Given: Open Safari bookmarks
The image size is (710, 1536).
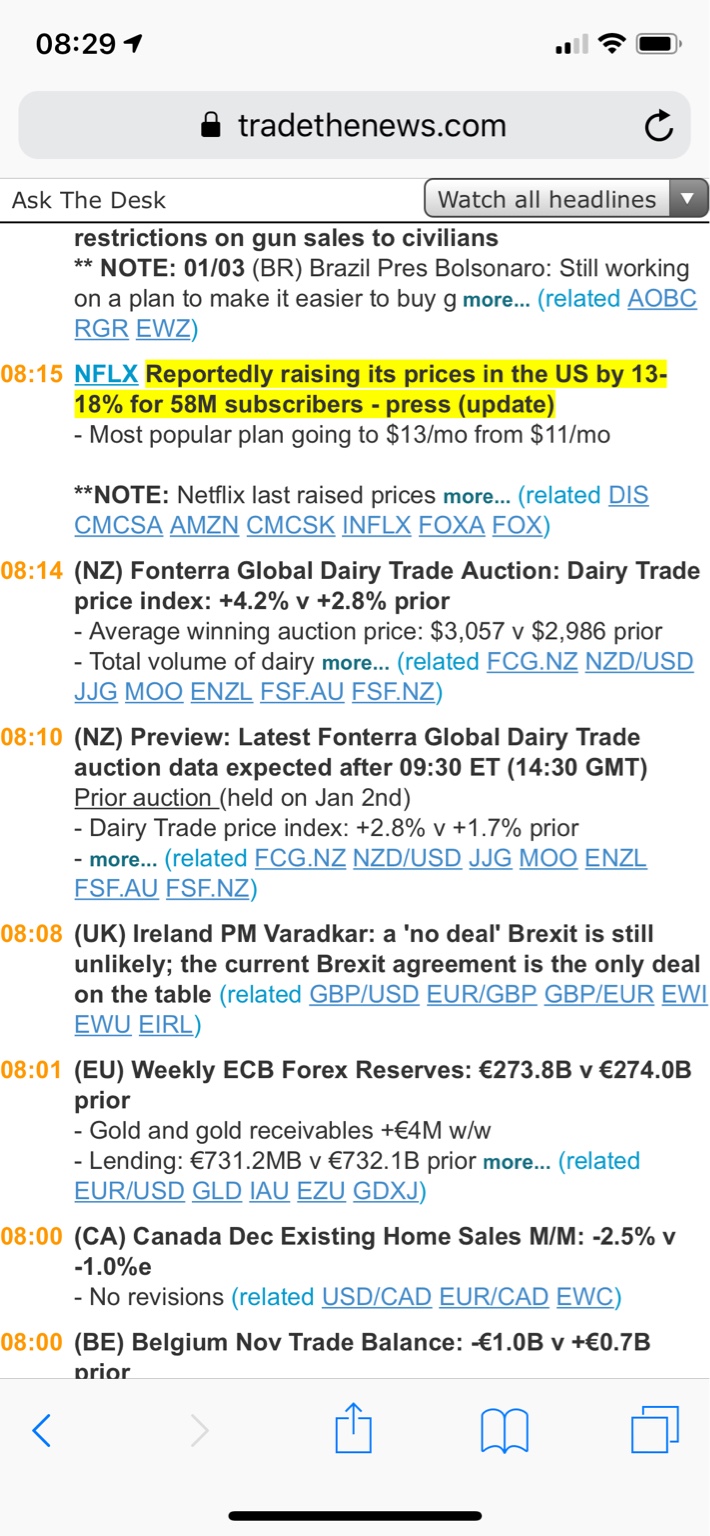Looking at the screenshot, I should (x=504, y=1431).
